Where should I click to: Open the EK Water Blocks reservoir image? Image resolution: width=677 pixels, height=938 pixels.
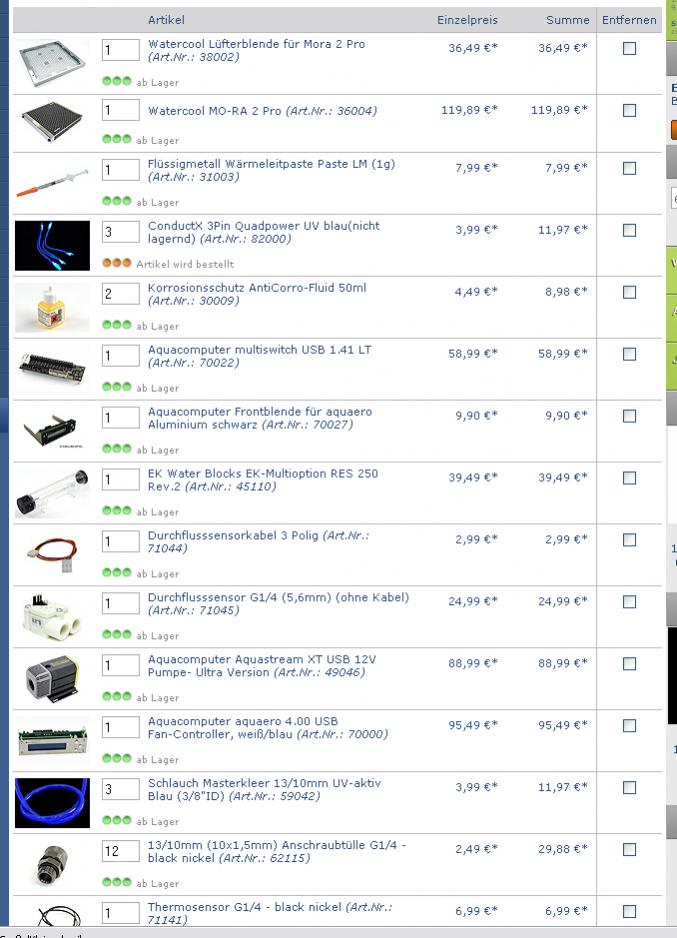[52, 493]
